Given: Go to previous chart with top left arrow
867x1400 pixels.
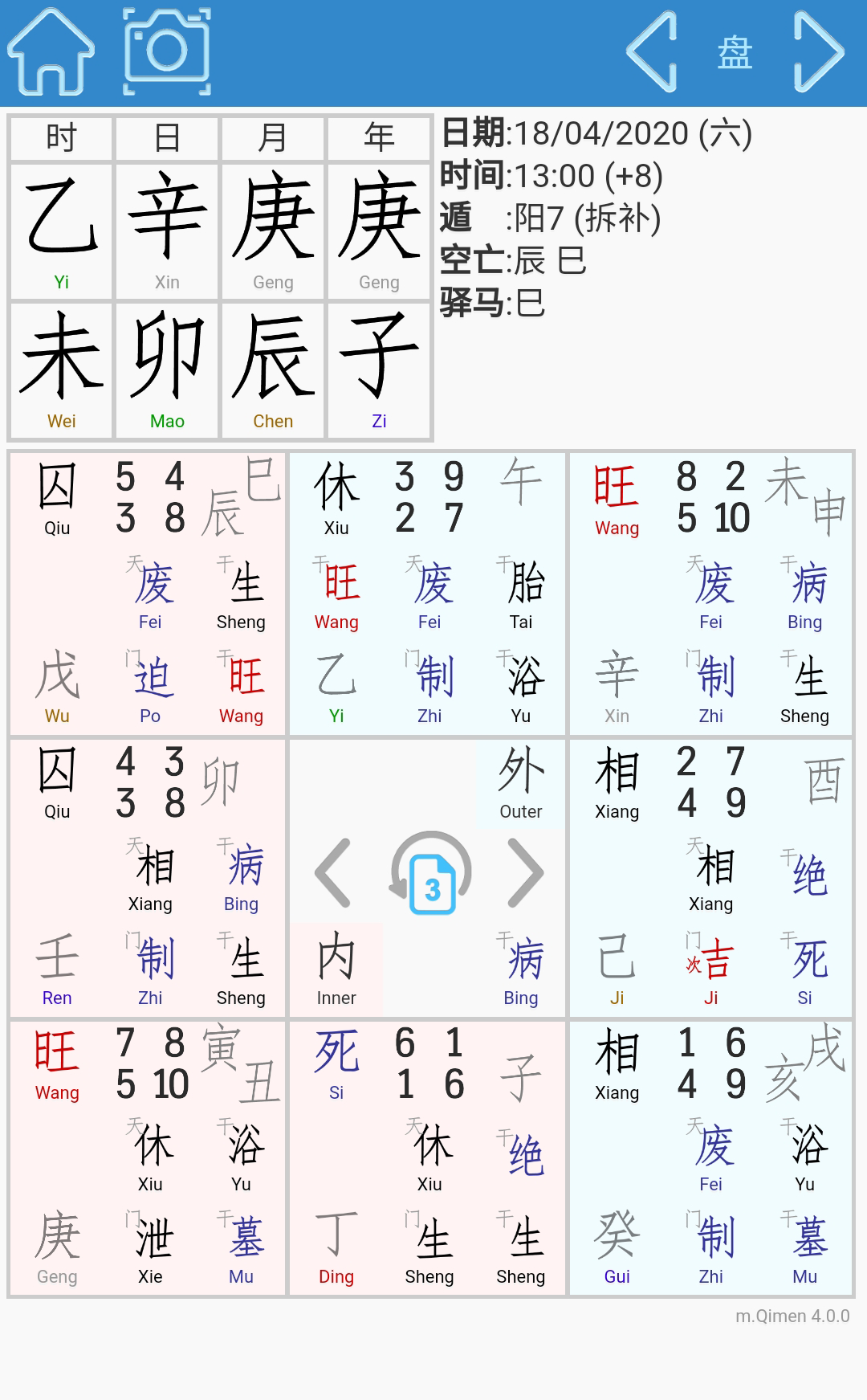Looking at the screenshot, I should (x=653, y=51).
